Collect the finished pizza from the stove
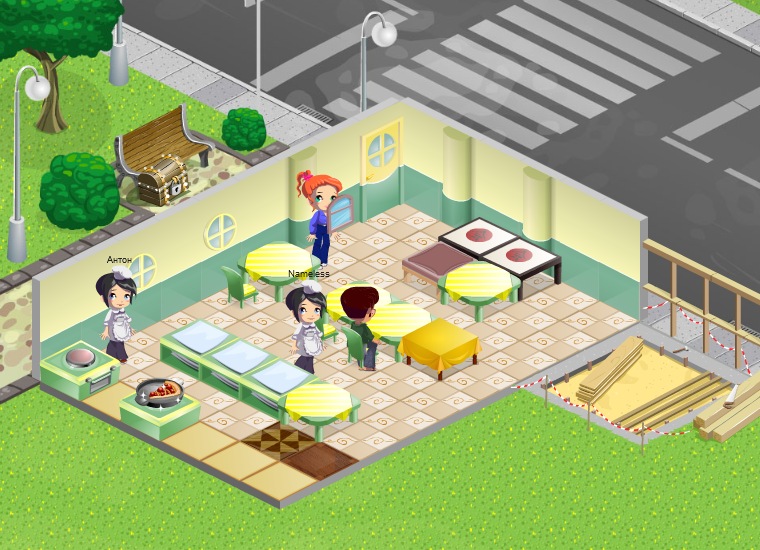 (x=159, y=393)
